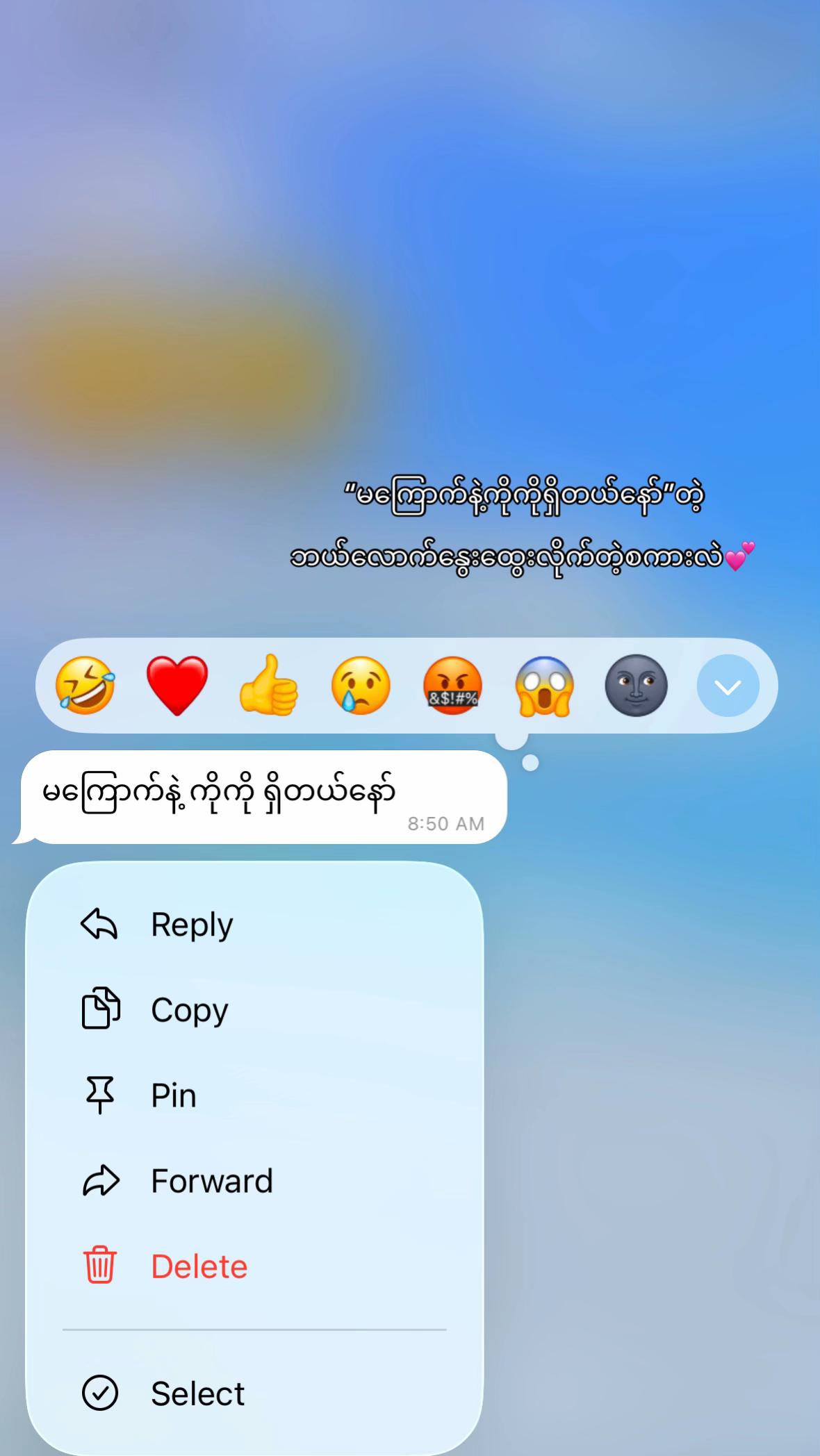This screenshot has width=820, height=1456.
Task: Expand more reaction emojis
Action: [x=728, y=686]
